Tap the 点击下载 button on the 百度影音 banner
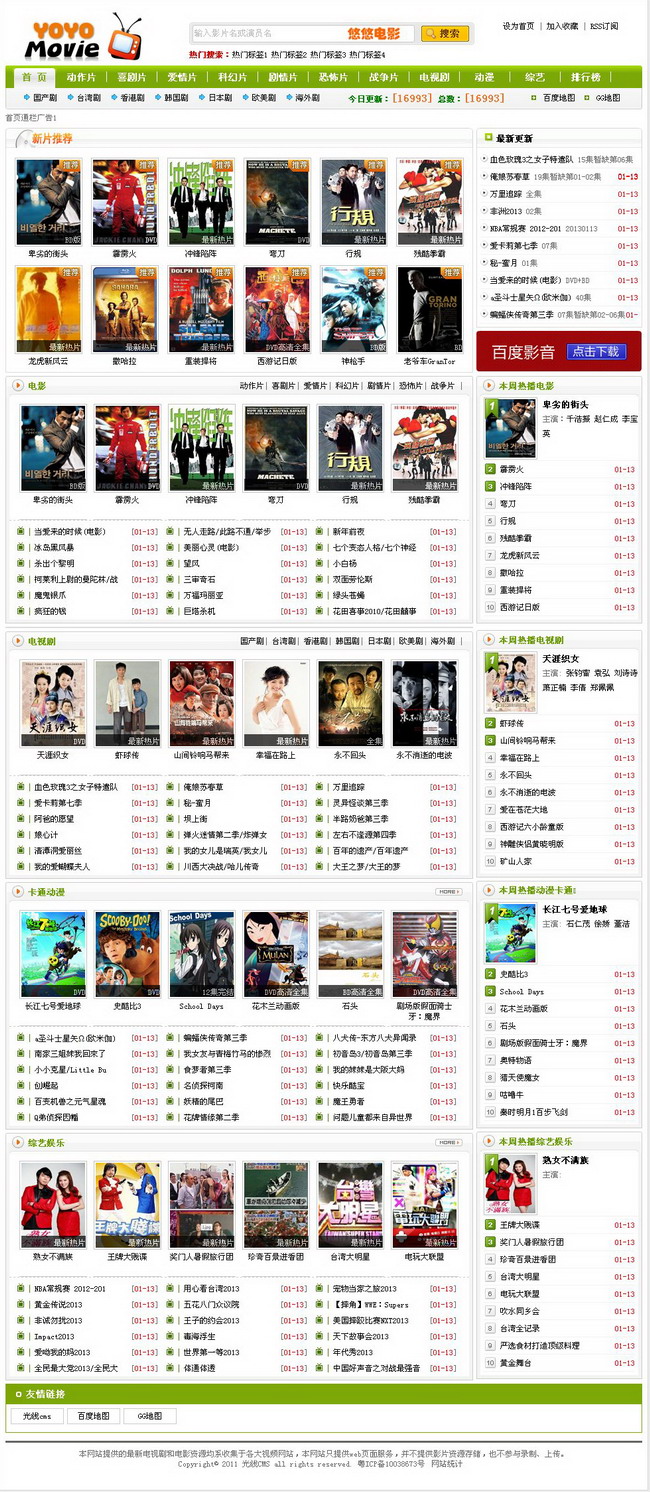The width and height of the screenshot is (650, 1492). [596, 352]
